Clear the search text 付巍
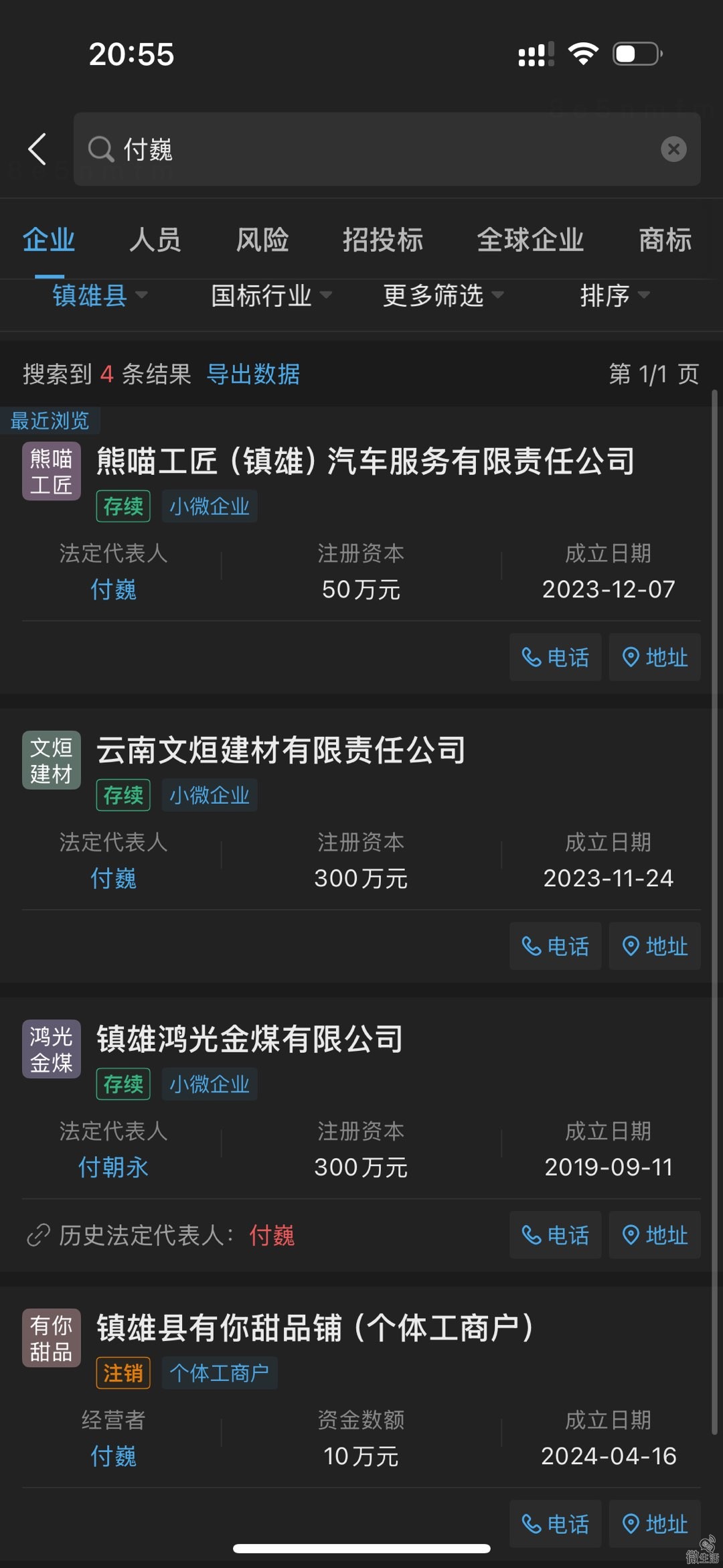This screenshot has width=723, height=1568. (673, 149)
